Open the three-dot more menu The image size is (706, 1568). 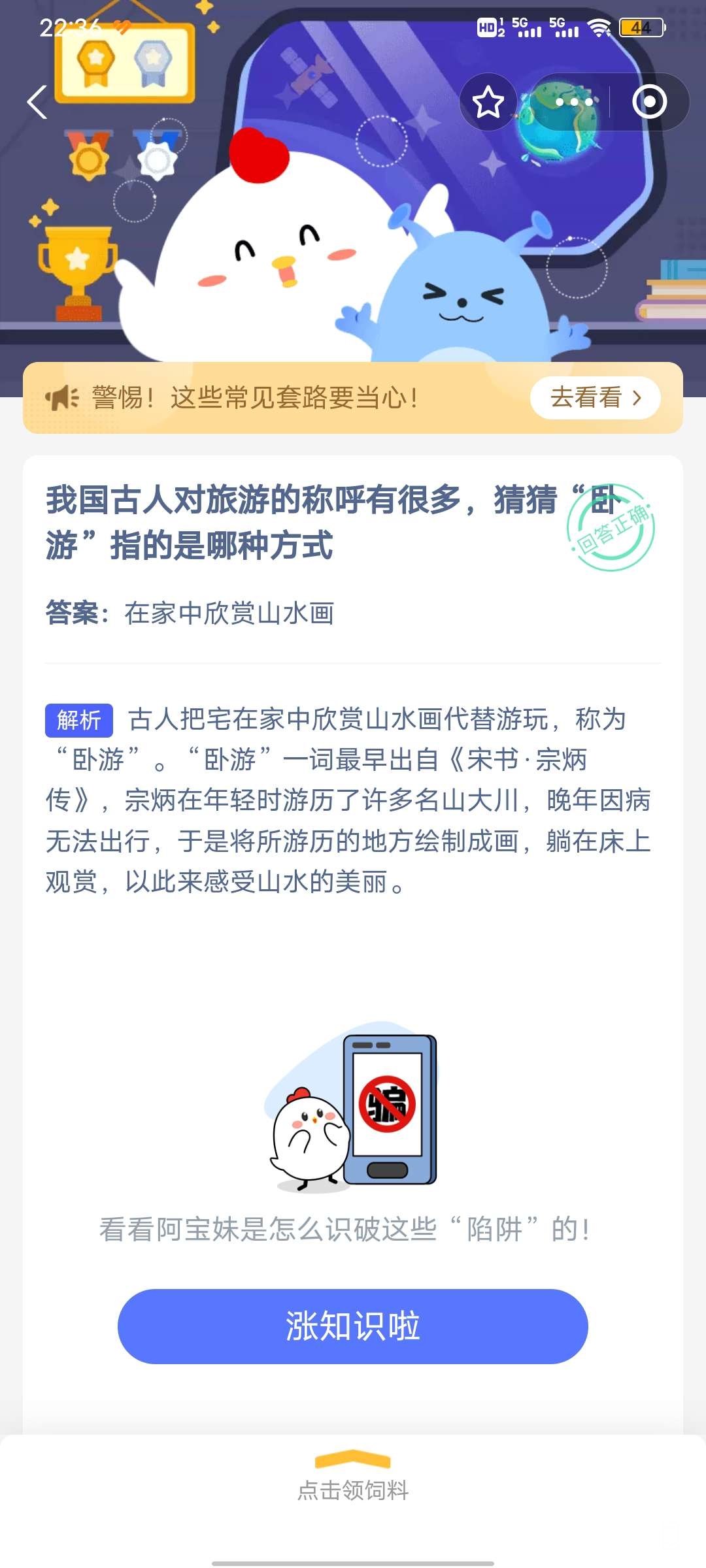coord(573,103)
